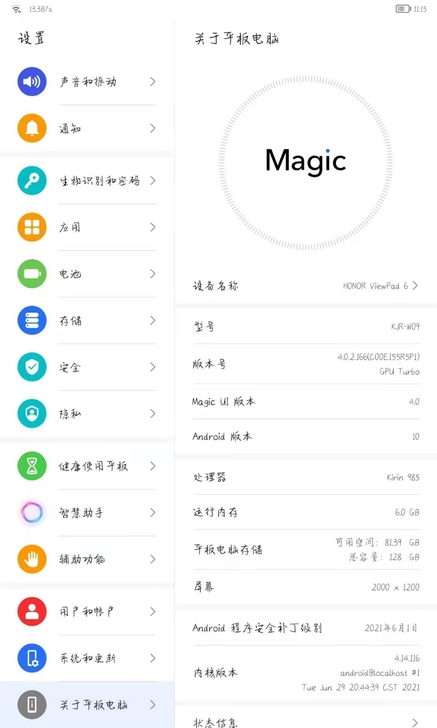Edit 设备名称 HONOR ViewPad 6
This screenshot has height=728, width=437.
pyautogui.click(x=306, y=286)
